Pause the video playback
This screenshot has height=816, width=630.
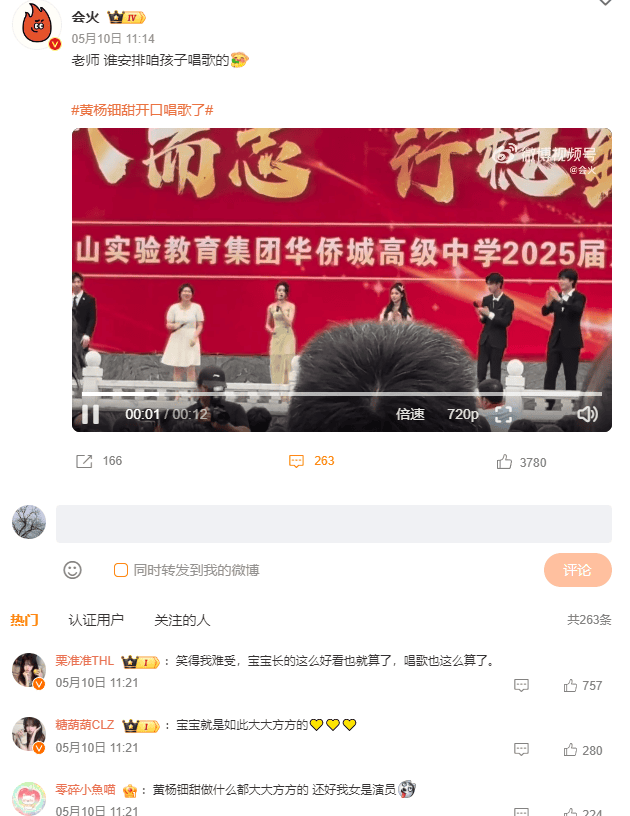[91, 414]
